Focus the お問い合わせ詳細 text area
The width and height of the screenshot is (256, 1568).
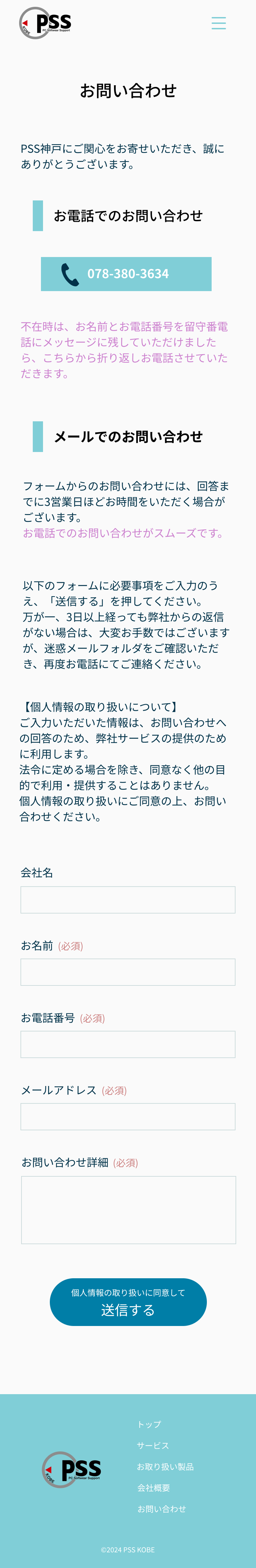click(128, 1209)
